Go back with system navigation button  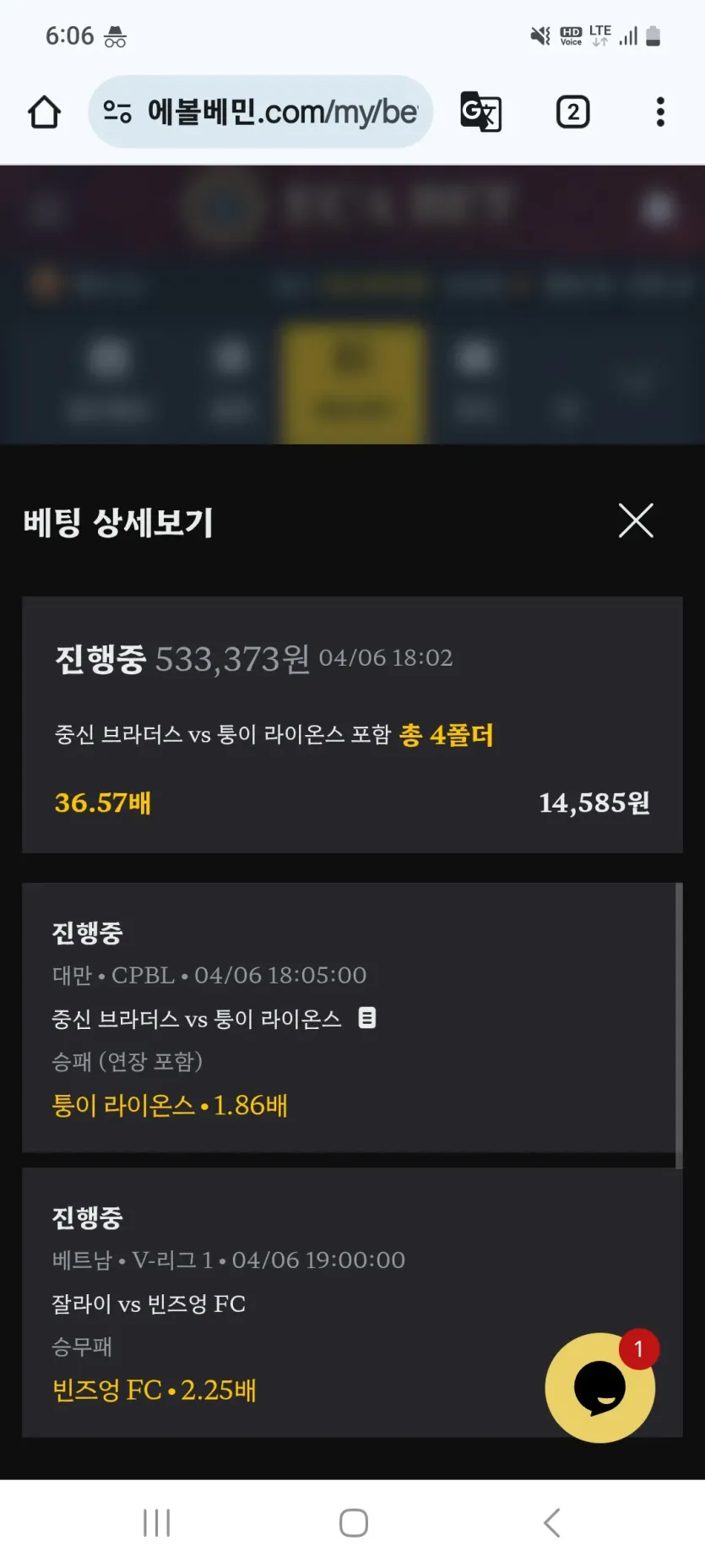tap(551, 1522)
